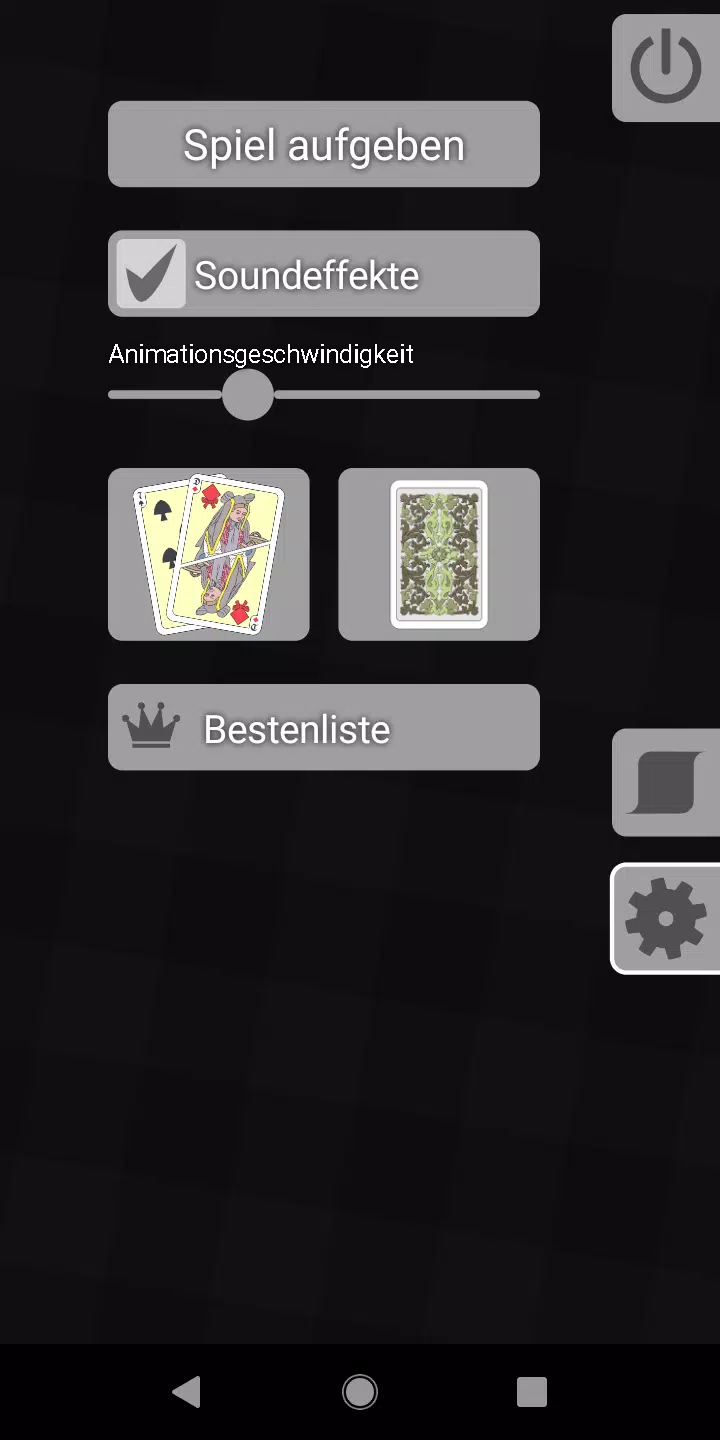This screenshot has width=720, height=1440.
Task: Select the settings gear tab
Action: click(666, 918)
